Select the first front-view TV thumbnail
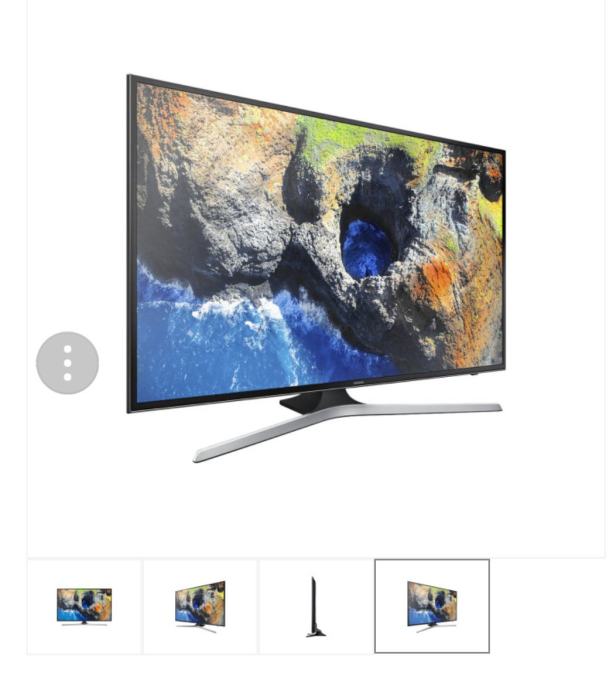Screen dimensions: 616x690 (x=84, y=606)
